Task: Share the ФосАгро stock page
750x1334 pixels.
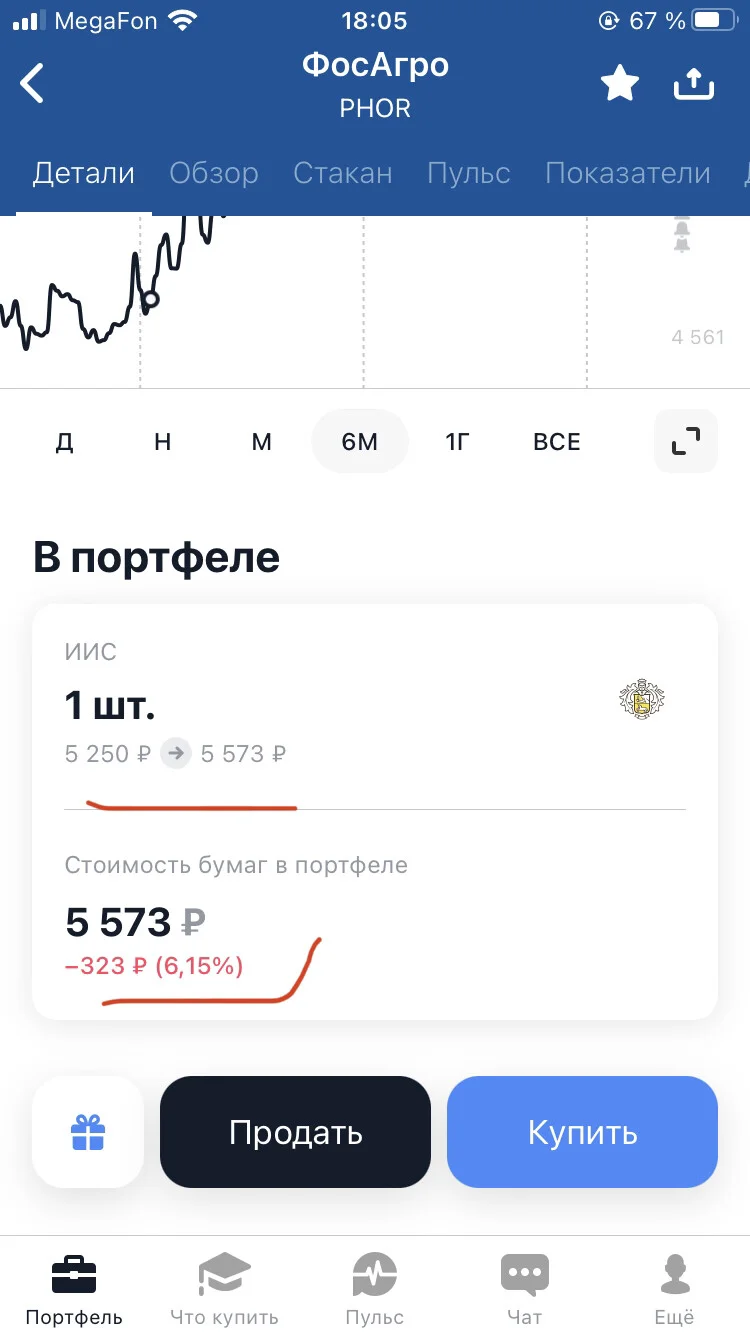Action: [x=694, y=84]
